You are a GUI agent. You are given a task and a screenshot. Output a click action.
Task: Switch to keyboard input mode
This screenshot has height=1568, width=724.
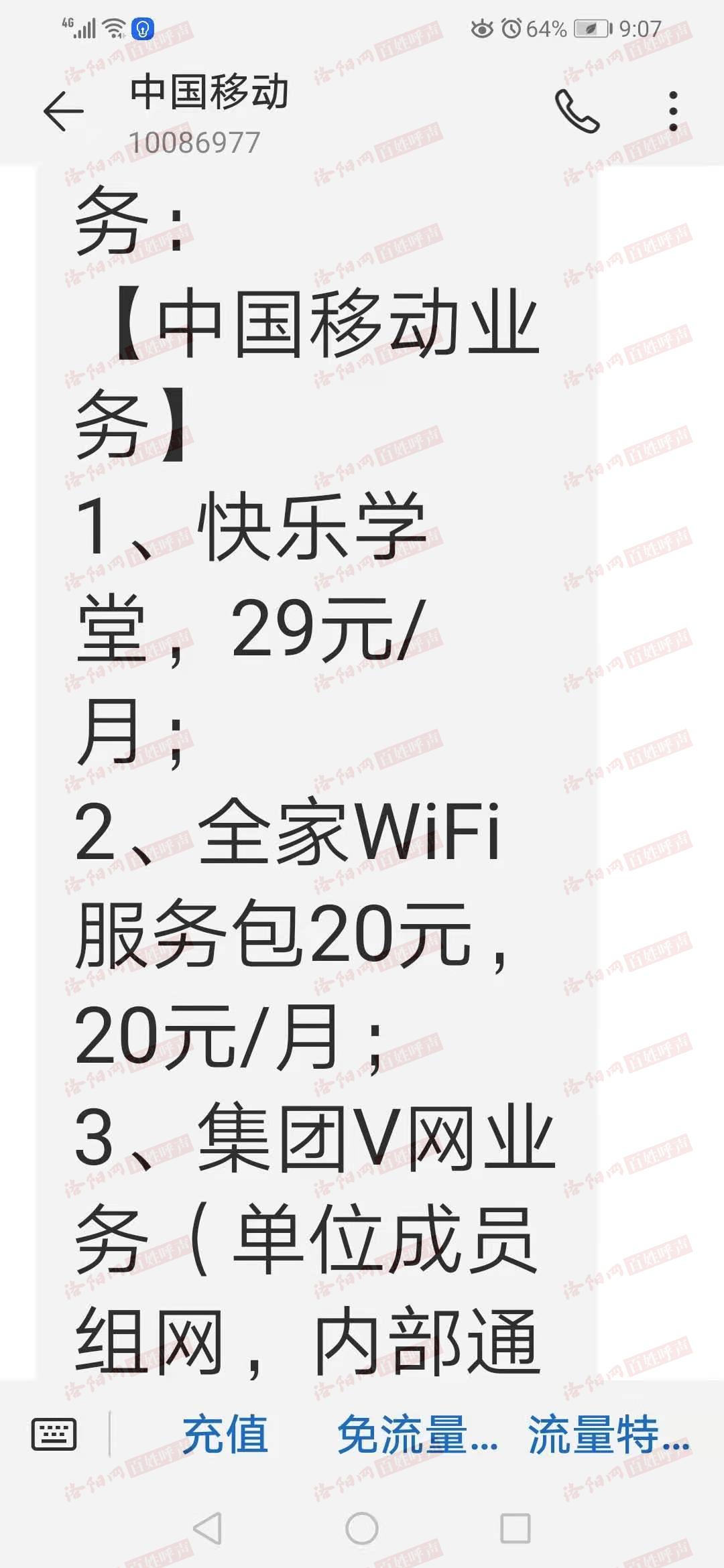54,1434
